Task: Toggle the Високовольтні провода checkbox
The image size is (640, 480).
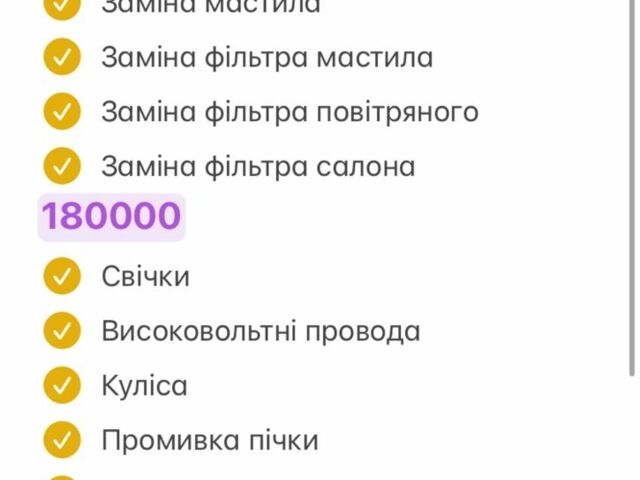Action: tap(61, 331)
